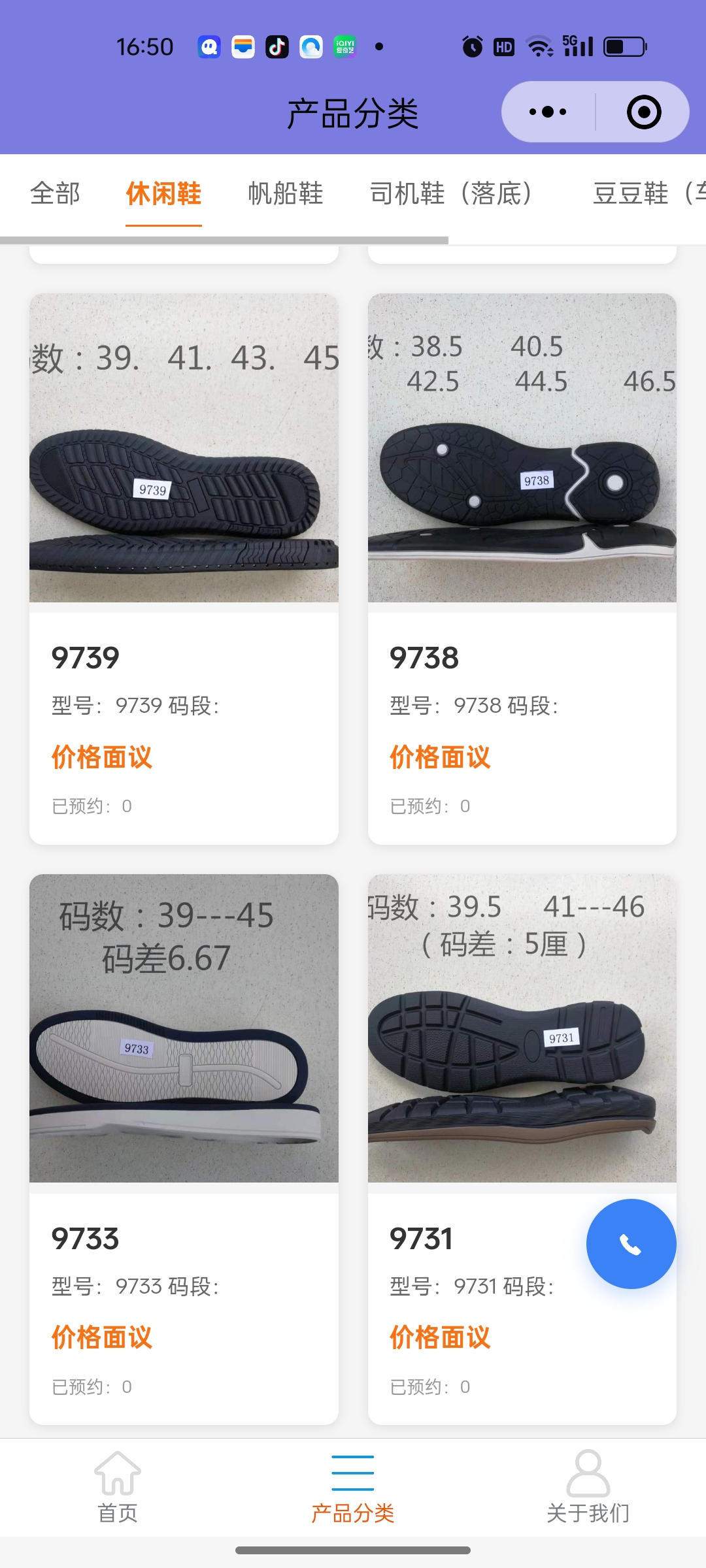The width and height of the screenshot is (706, 1568).
Task: Switch to the 全部 category tab
Action: (55, 193)
